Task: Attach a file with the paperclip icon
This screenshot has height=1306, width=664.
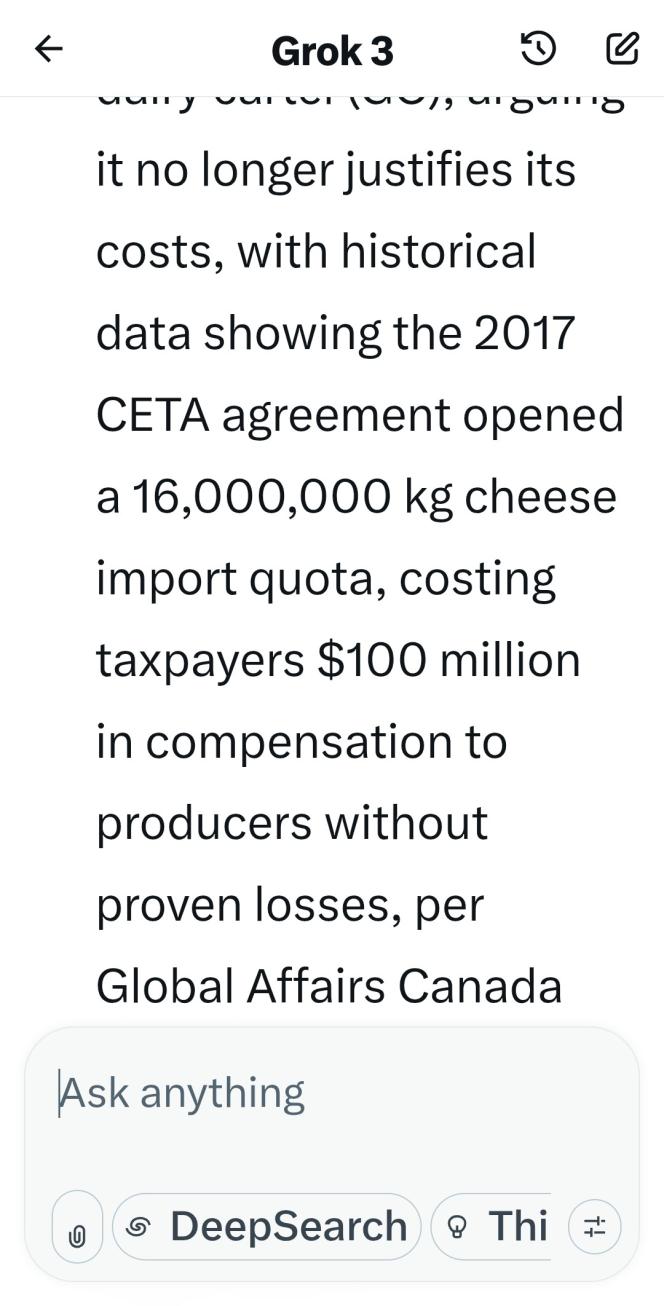Action: [77, 1227]
